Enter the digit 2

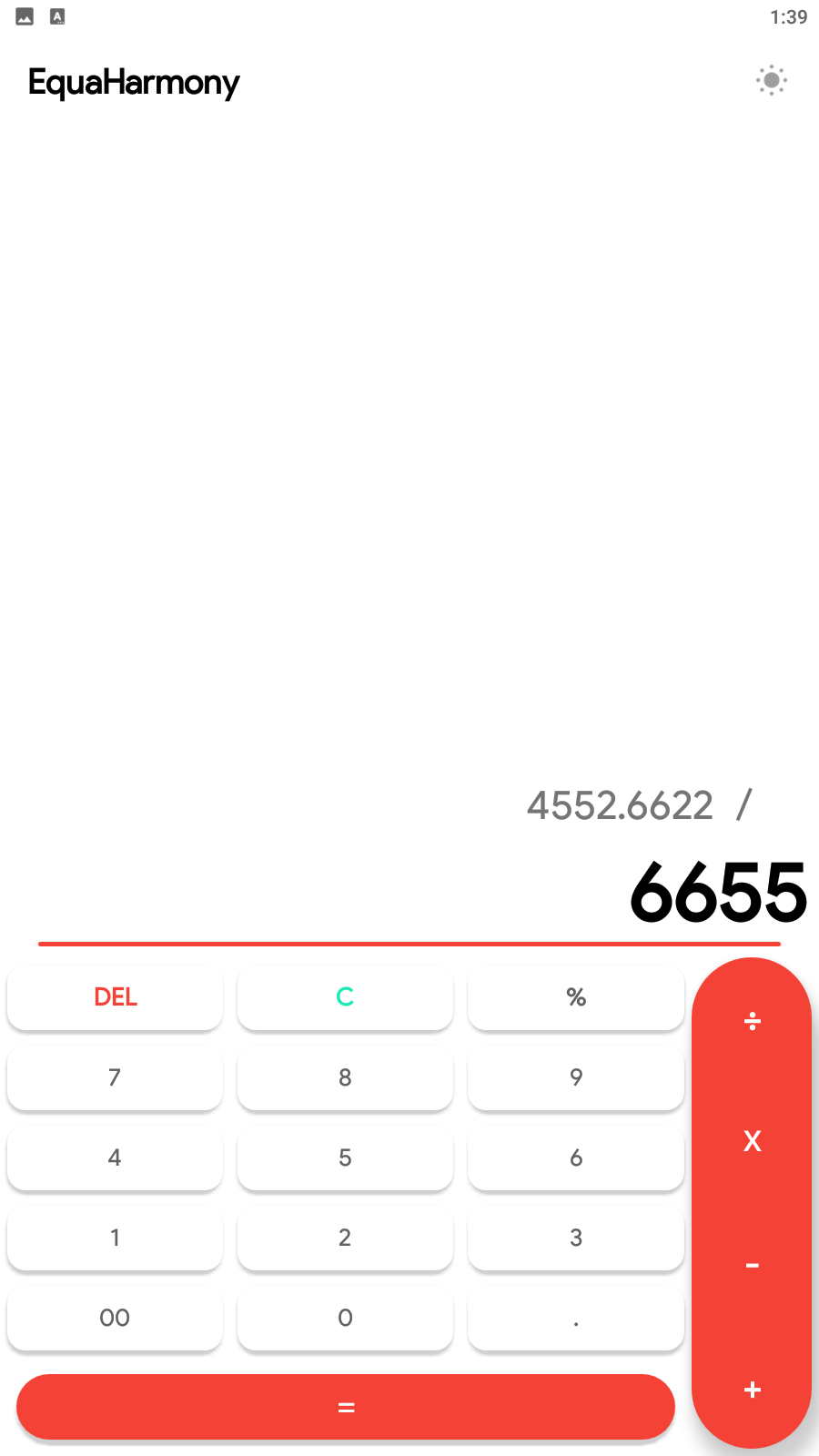tap(345, 1238)
